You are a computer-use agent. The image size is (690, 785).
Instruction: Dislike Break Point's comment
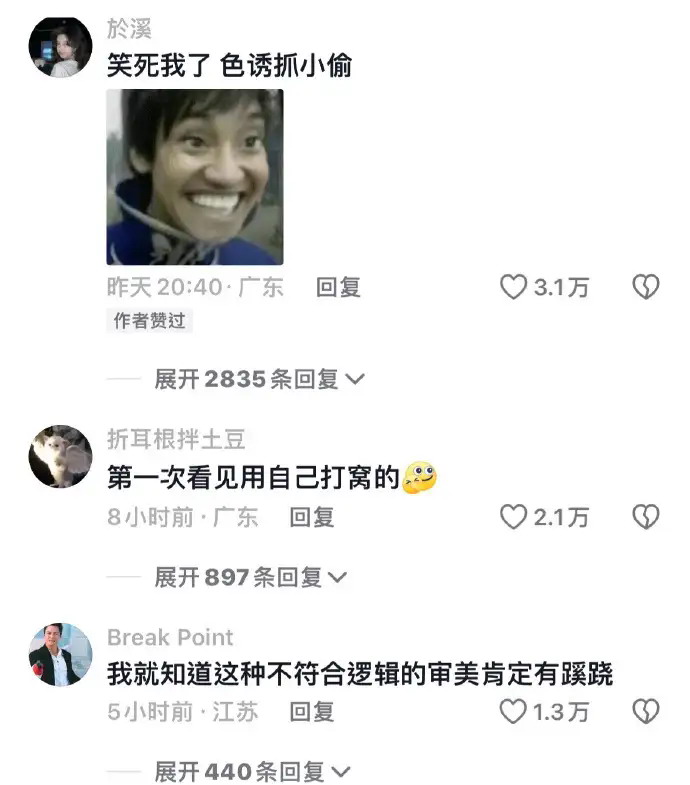pyautogui.click(x=647, y=712)
